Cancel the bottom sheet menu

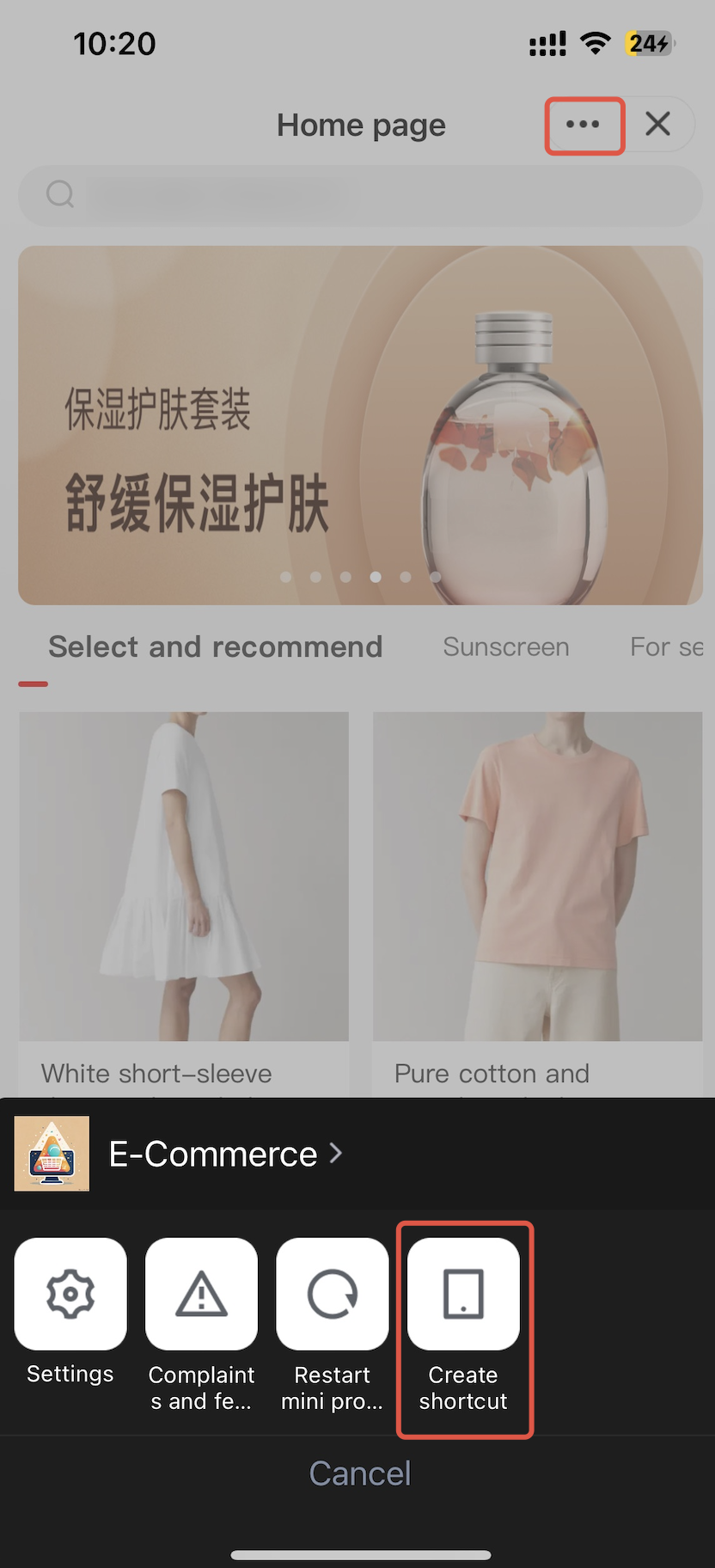point(359,1473)
